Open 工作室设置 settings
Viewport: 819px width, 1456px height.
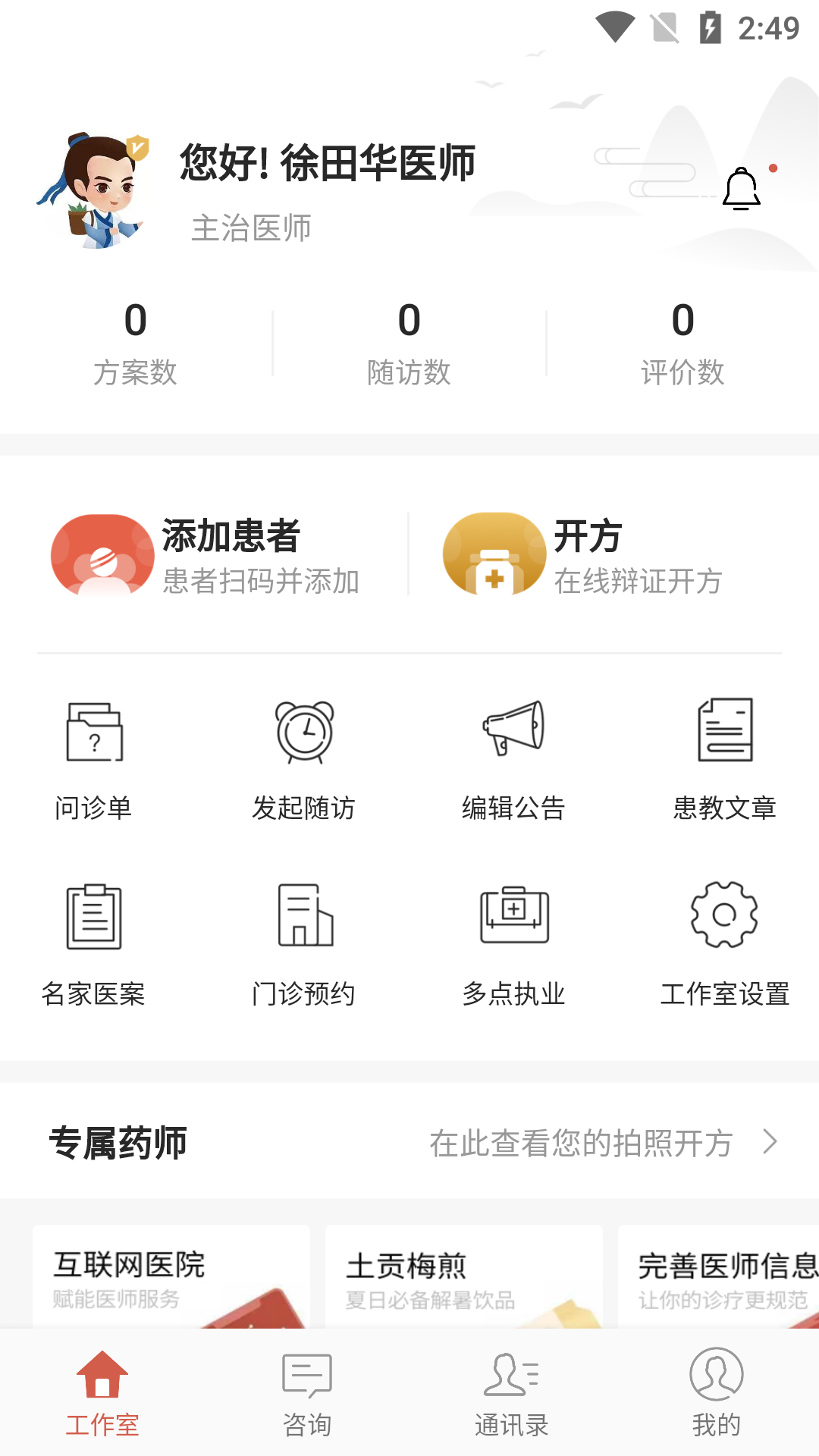[725, 944]
